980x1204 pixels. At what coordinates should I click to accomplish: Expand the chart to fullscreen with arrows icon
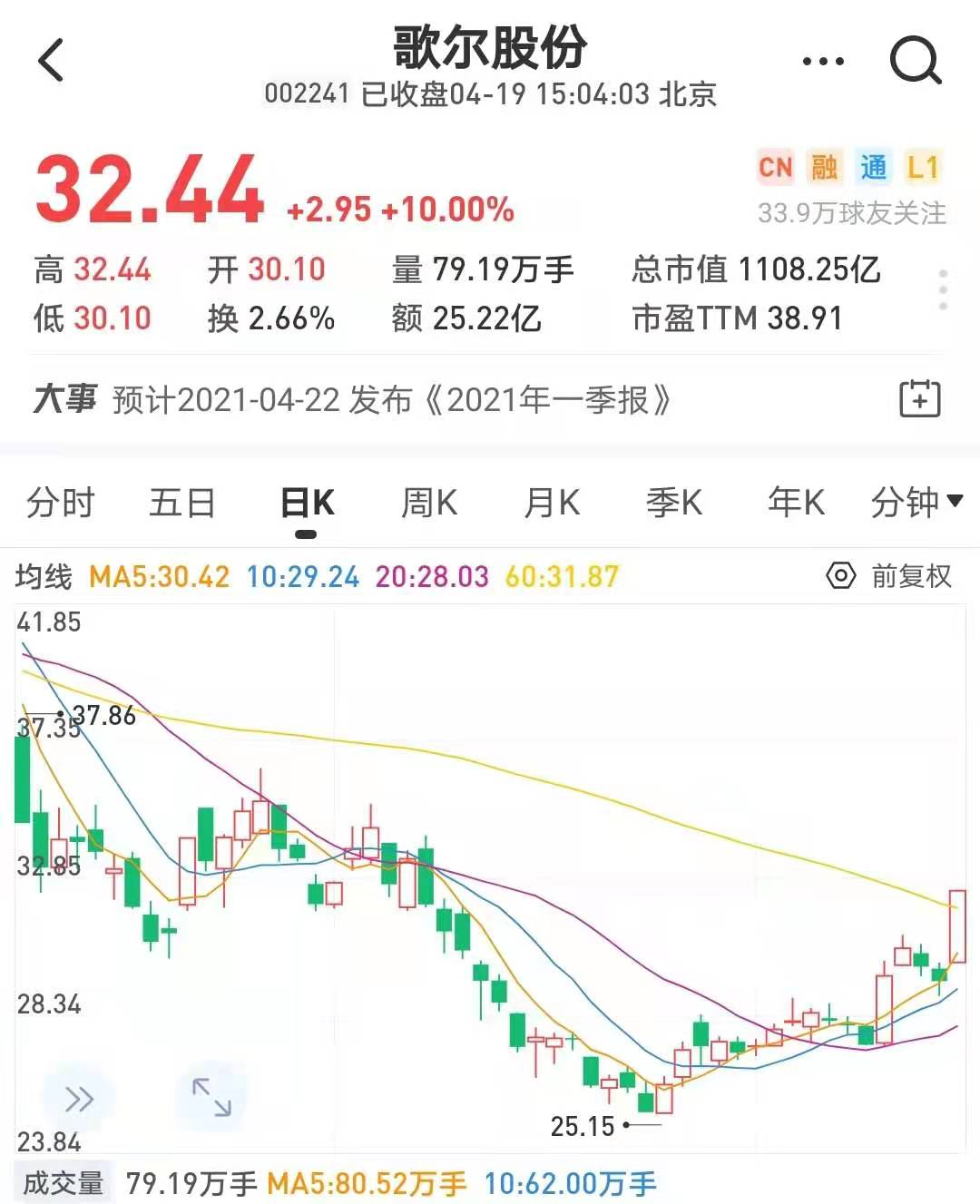click(211, 1098)
